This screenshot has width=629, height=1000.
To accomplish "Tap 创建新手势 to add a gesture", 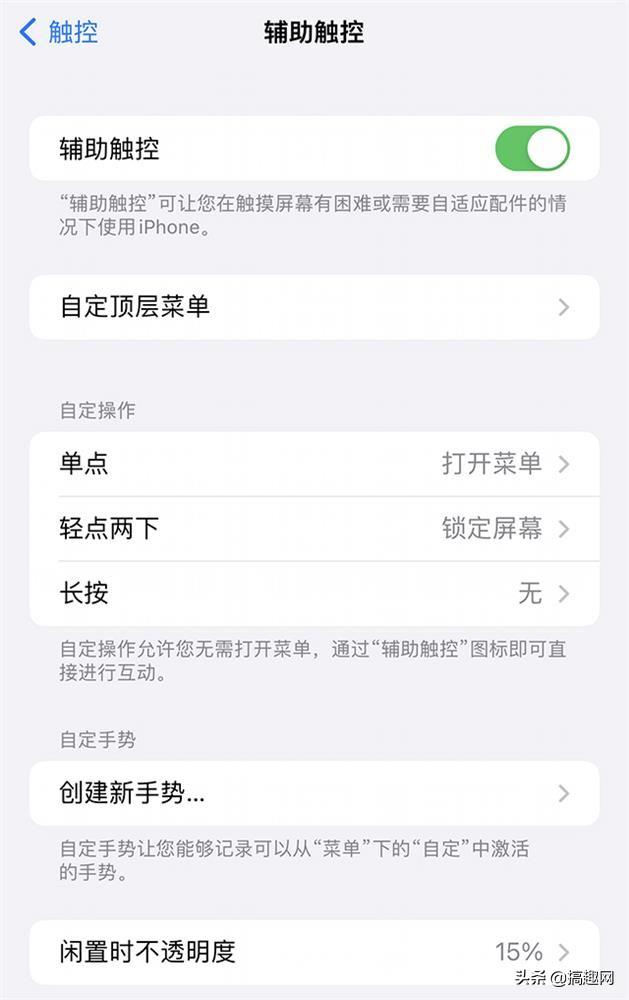I will pyautogui.click(x=314, y=794).
